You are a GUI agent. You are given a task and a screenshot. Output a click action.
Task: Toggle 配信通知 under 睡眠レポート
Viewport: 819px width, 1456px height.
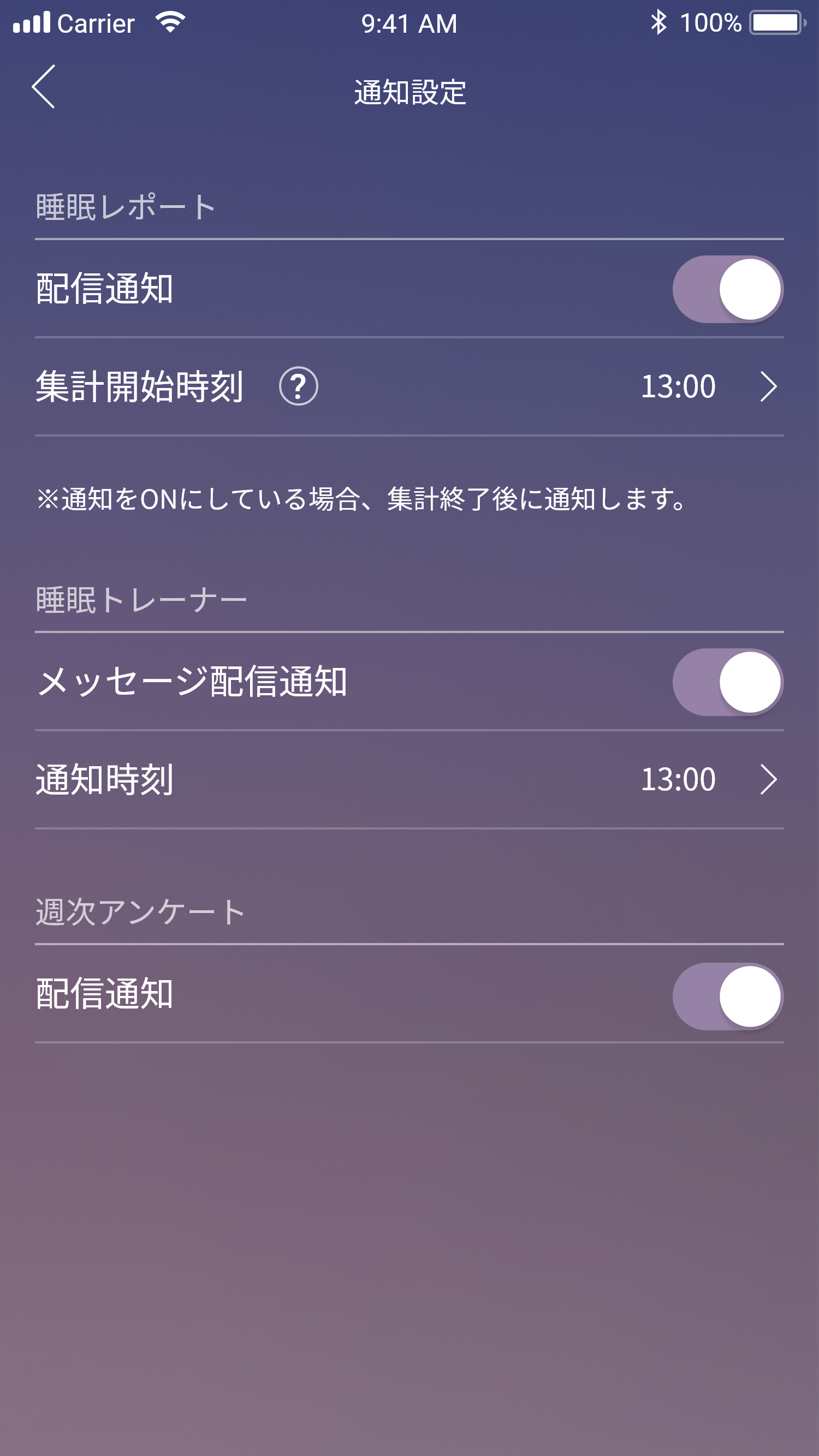tap(727, 289)
